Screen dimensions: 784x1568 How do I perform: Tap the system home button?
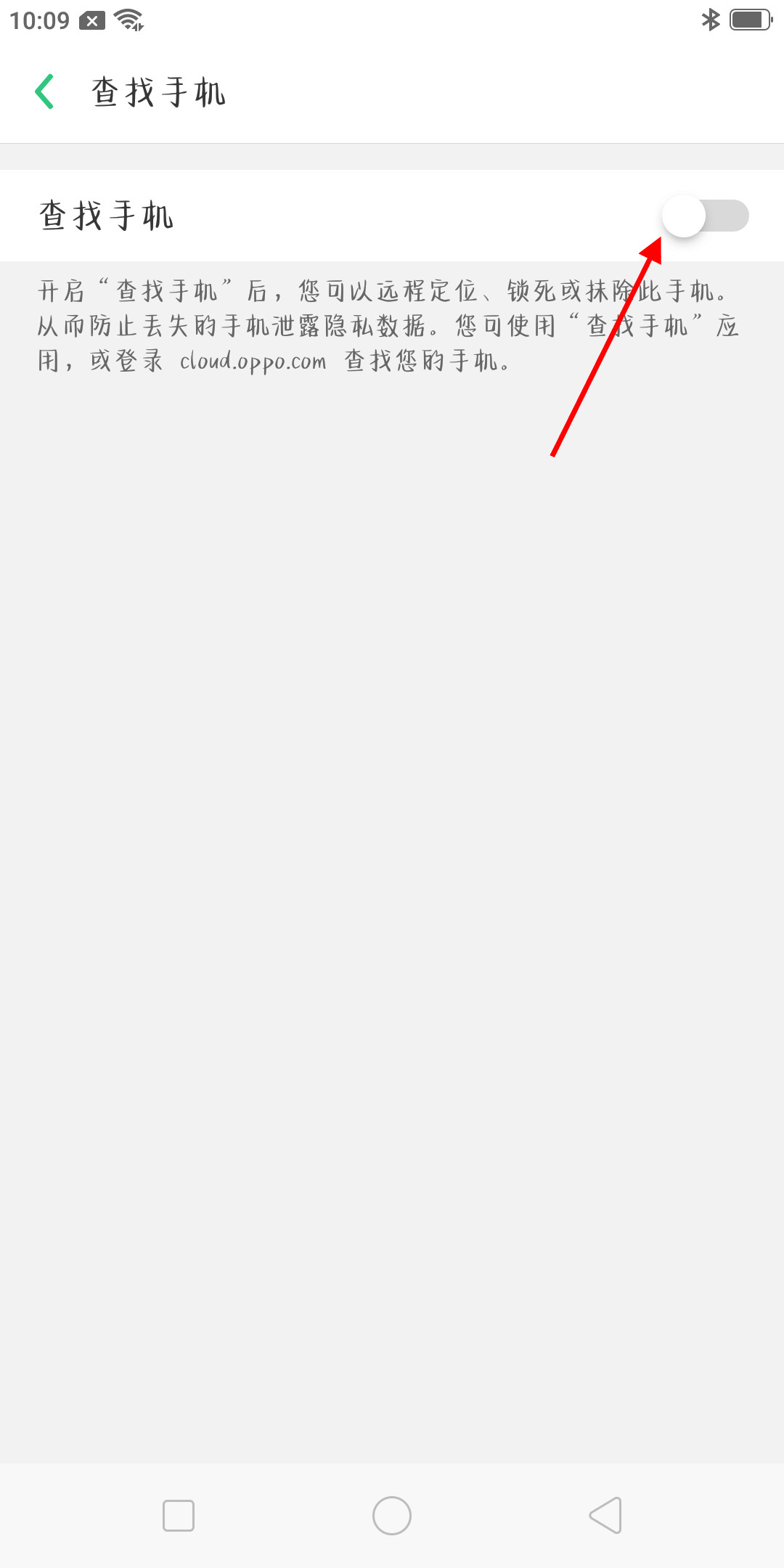(x=392, y=1516)
